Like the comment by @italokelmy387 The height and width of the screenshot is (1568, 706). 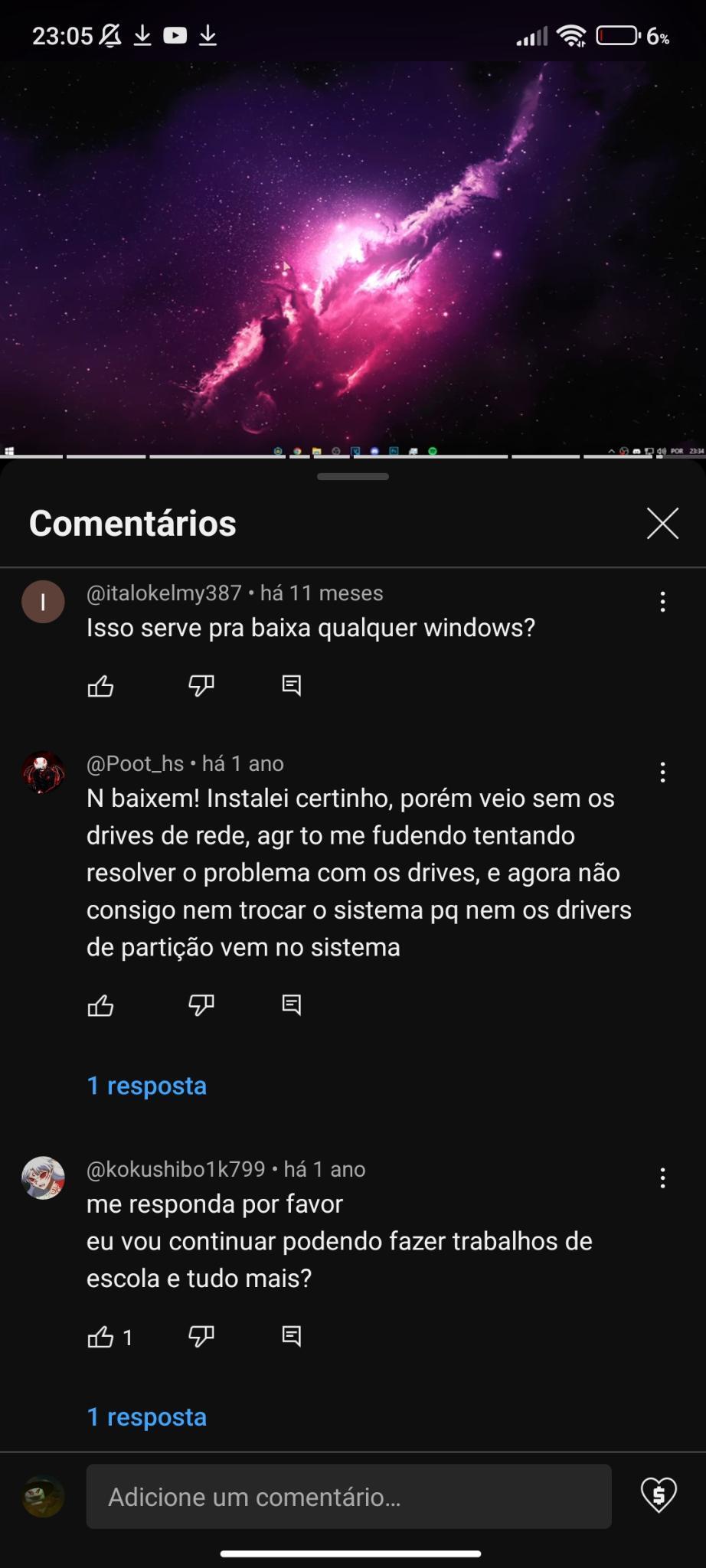[100, 686]
